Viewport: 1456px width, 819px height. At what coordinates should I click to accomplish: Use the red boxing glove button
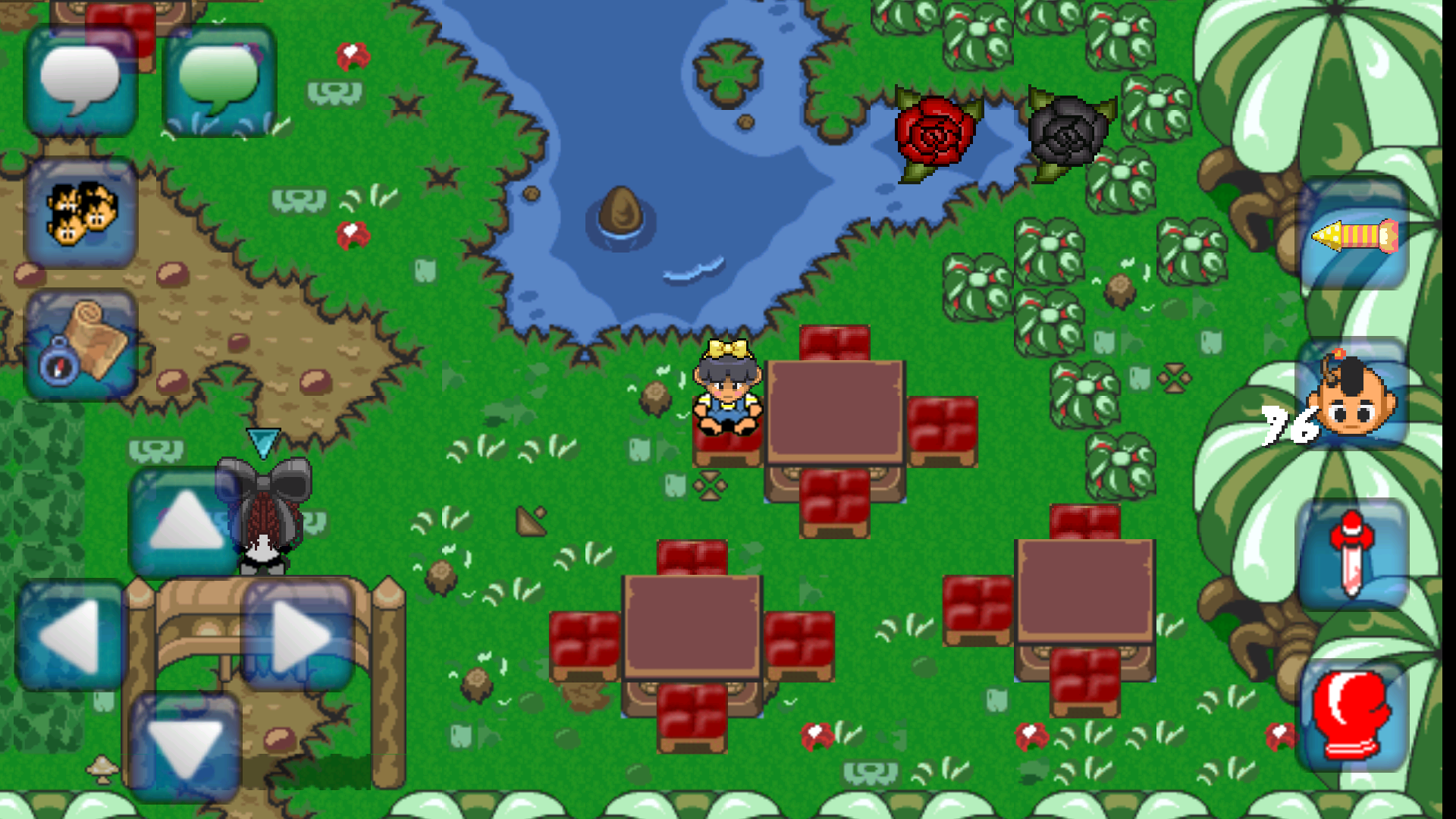[x=1354, y=716]
